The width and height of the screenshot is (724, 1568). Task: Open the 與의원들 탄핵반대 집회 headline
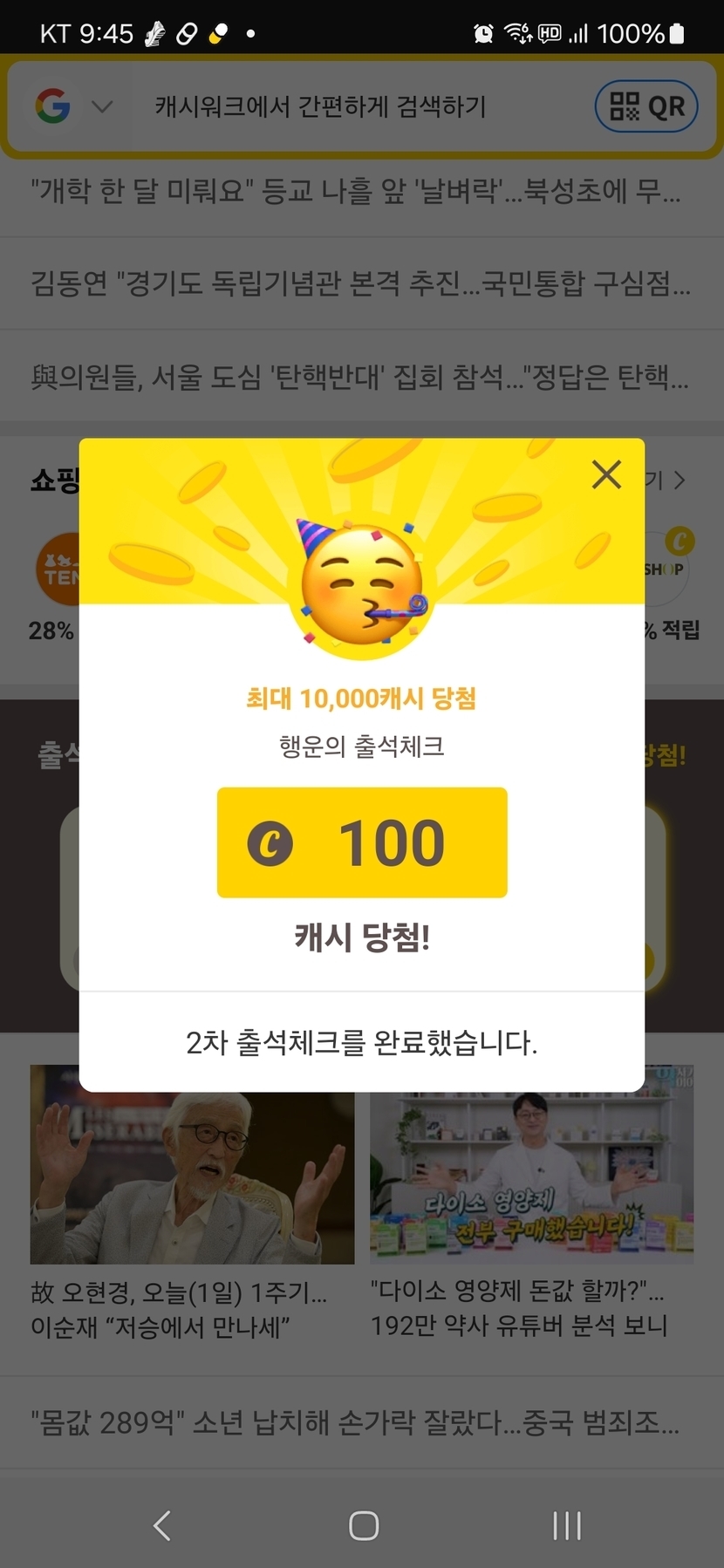pyautogui.click(x=360, y=377)
